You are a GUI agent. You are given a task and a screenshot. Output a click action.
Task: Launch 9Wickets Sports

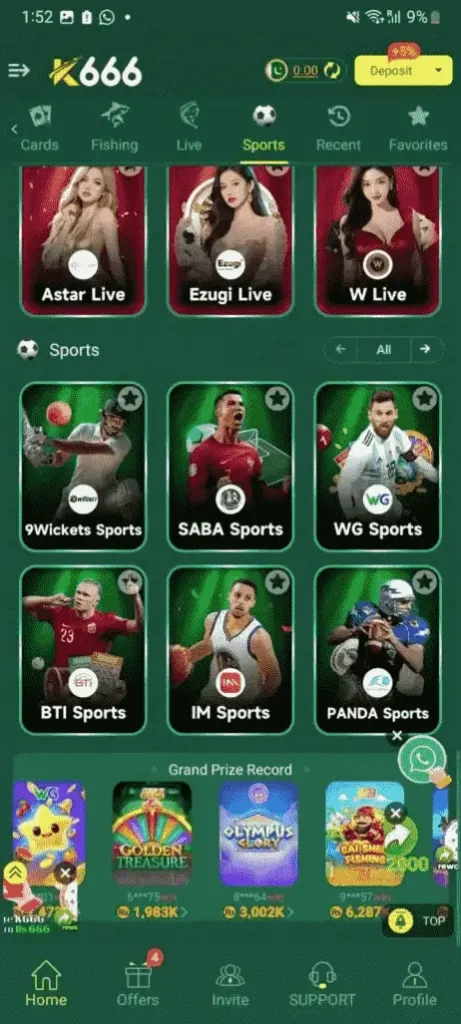point(83,466)
